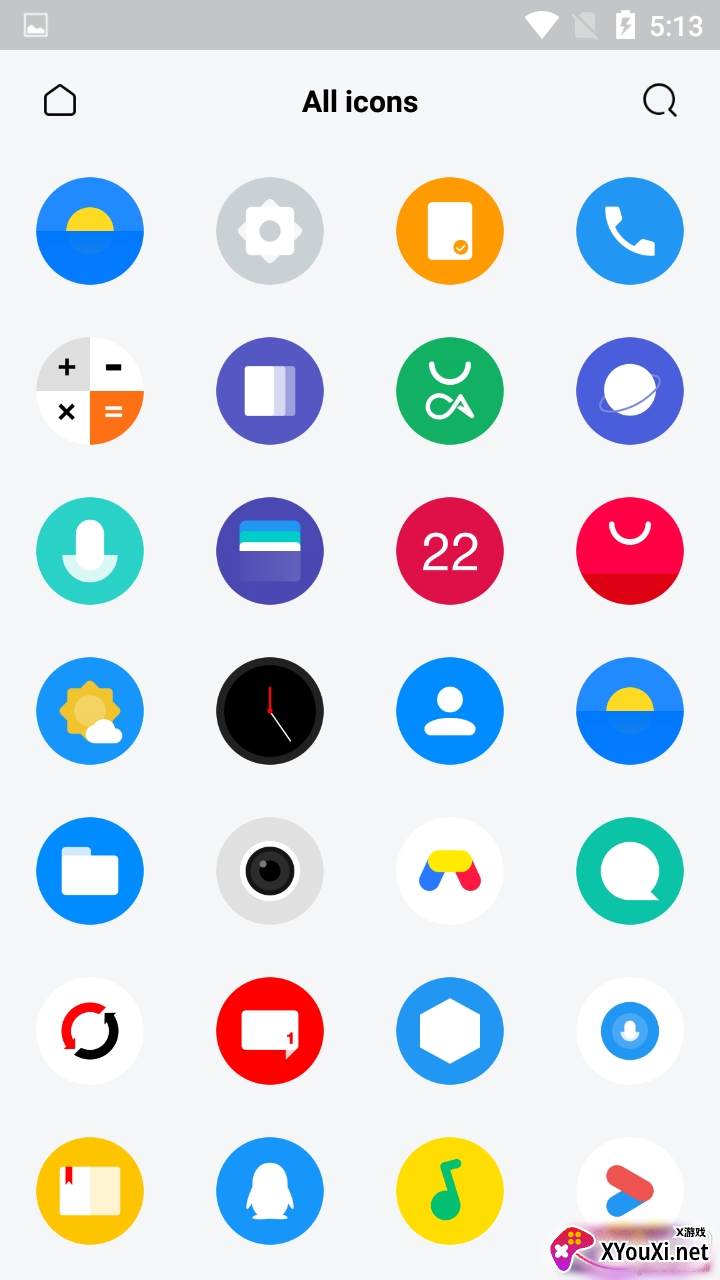This screenshot has width=720, height=1280.
Task: Select the blue phone handset icon
Action: tap(630, 231)
